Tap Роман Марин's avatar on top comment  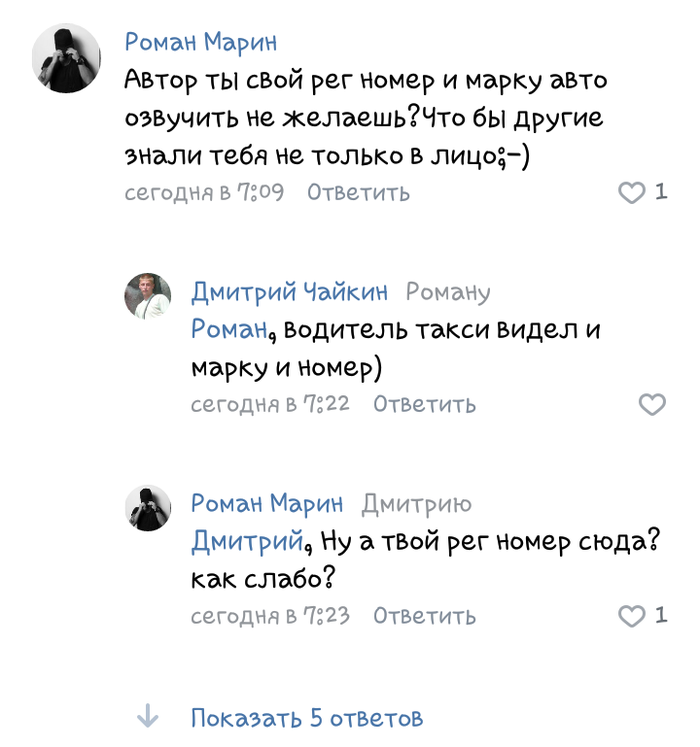[x=66, y=56]
